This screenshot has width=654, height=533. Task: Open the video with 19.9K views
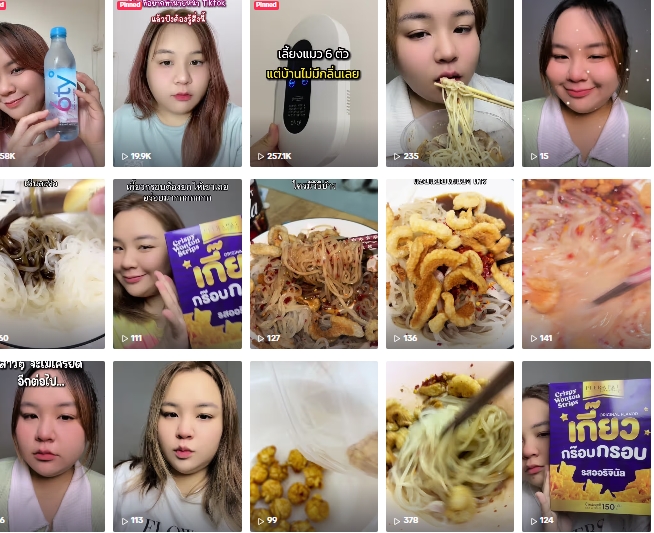(177, 83)
